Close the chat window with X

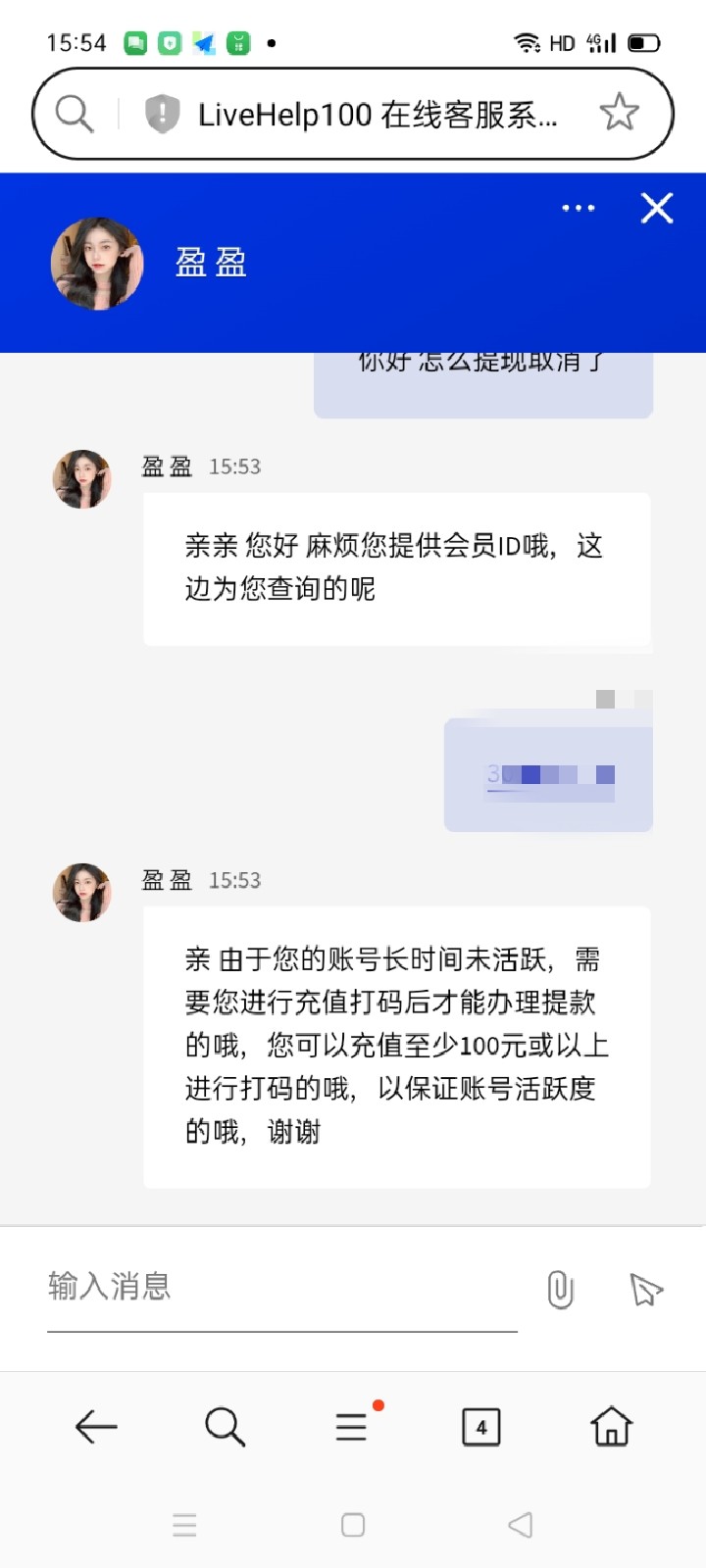(657, 208)
